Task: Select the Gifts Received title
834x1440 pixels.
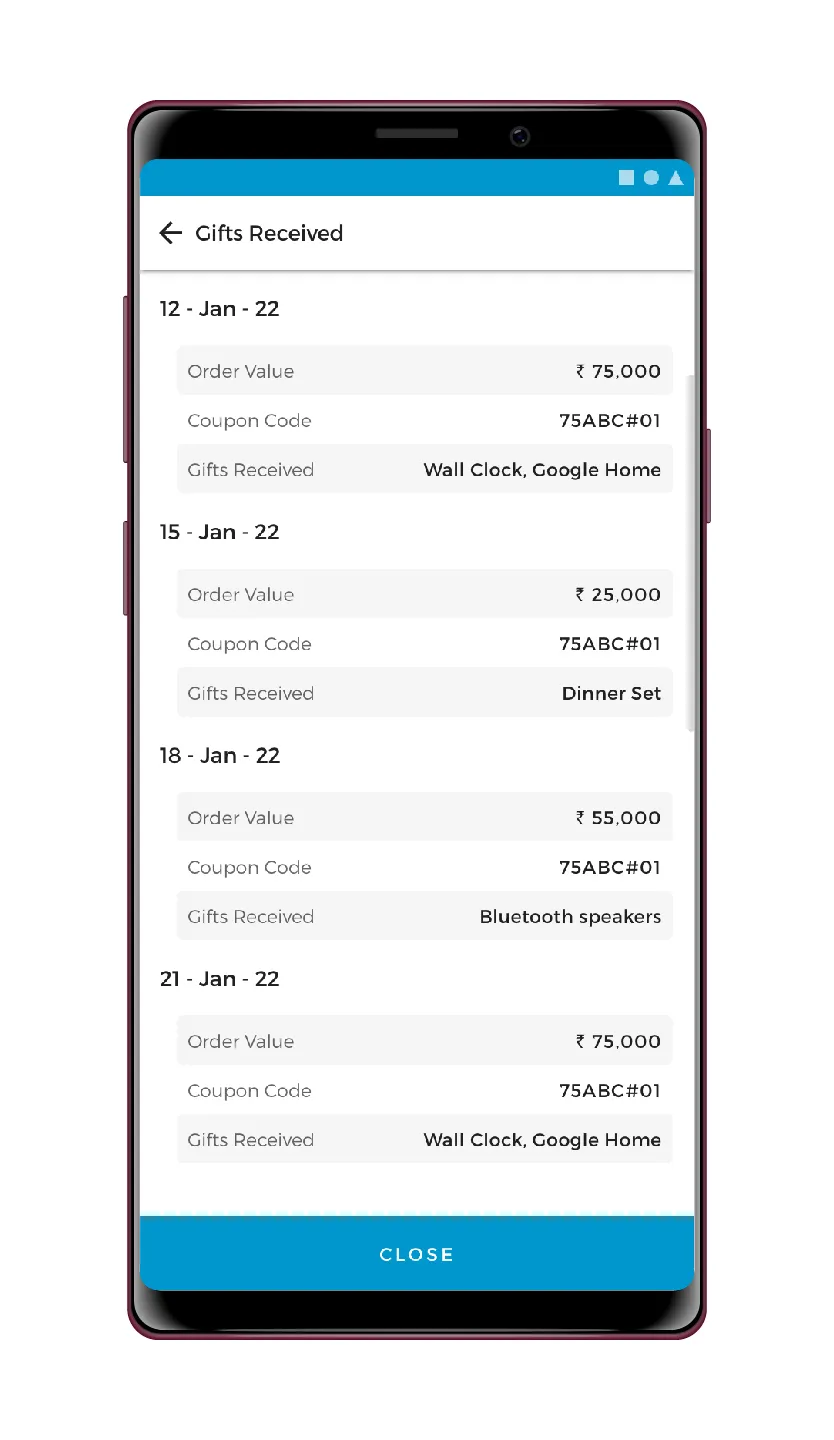Action: click(x=270, y=233)
